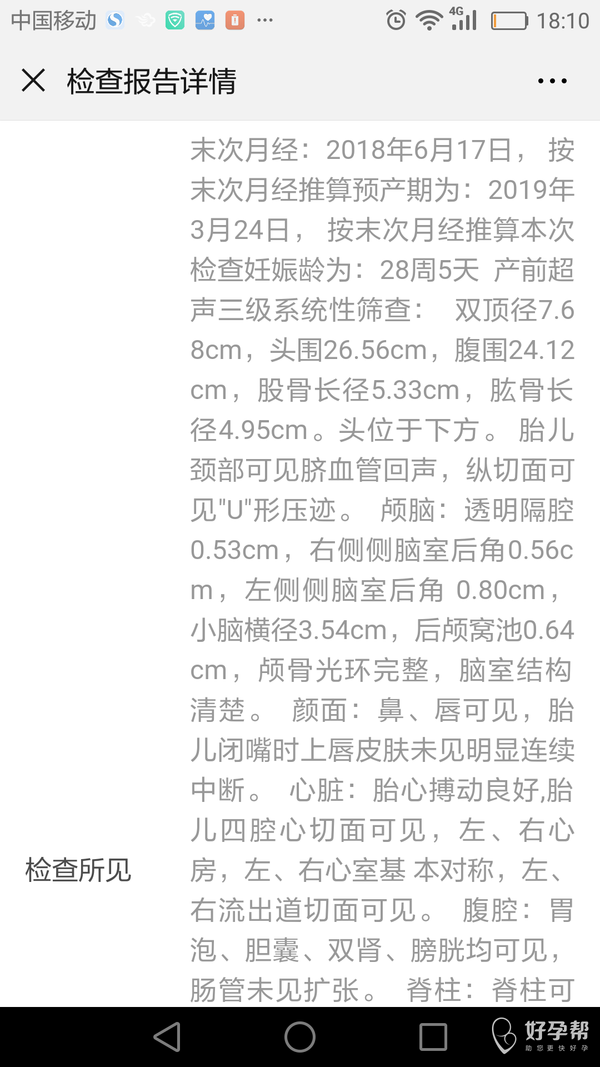
Task: Tap the system back button
Action: coord(166,1036)
